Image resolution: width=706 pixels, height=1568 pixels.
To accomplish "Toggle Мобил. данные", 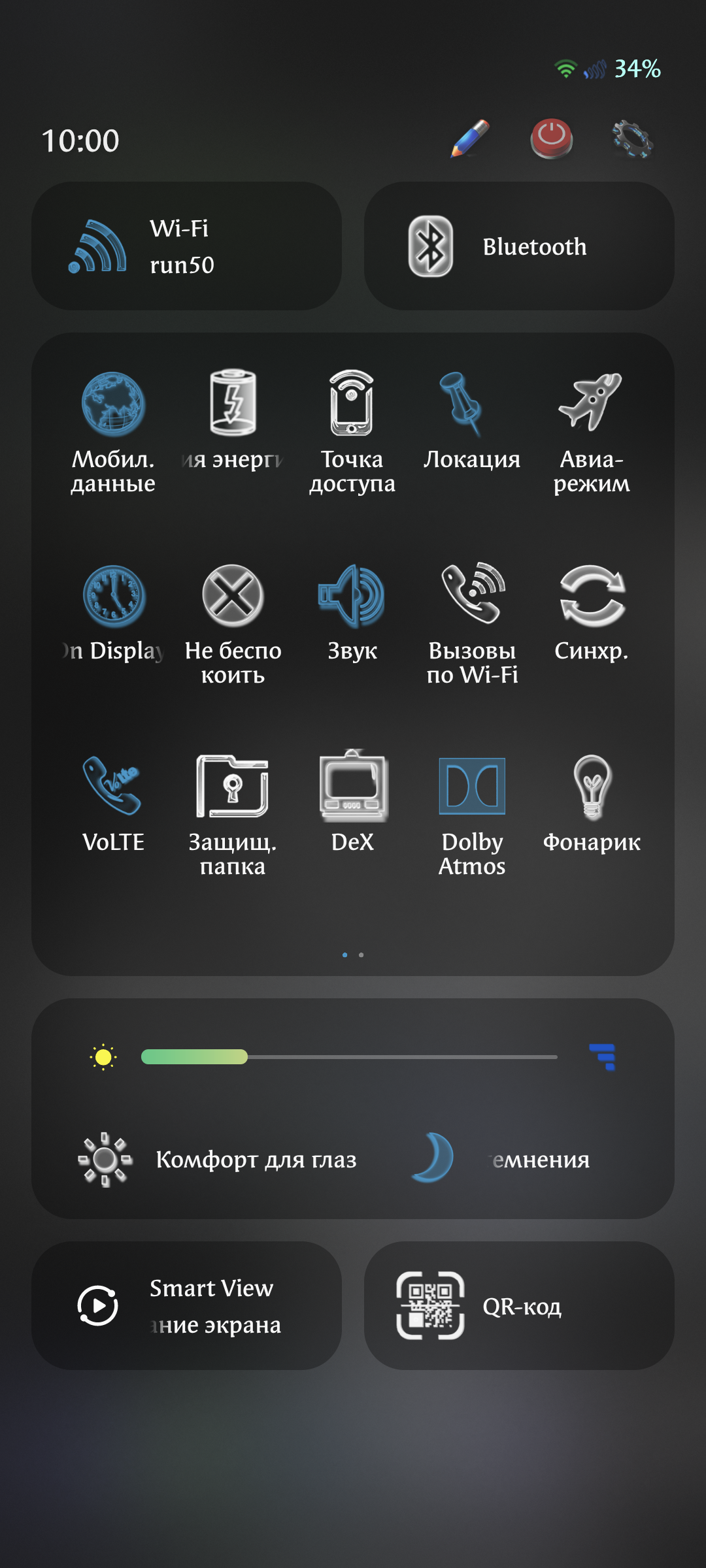I will tap(113, 431).
